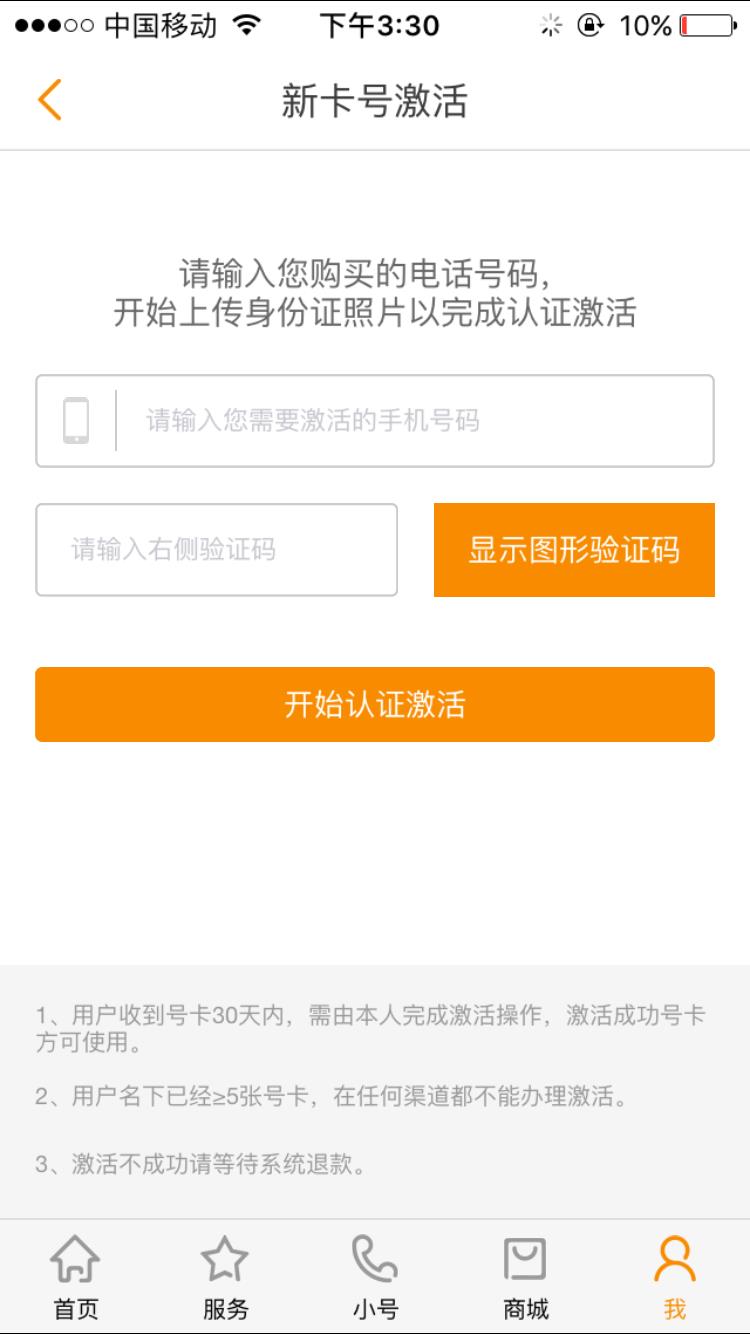Image resolution: width=750 pixels, height=1334 pixels.
Task: Focus the 请输入您需要激活的手机号码 field
Action: (410, 421)
